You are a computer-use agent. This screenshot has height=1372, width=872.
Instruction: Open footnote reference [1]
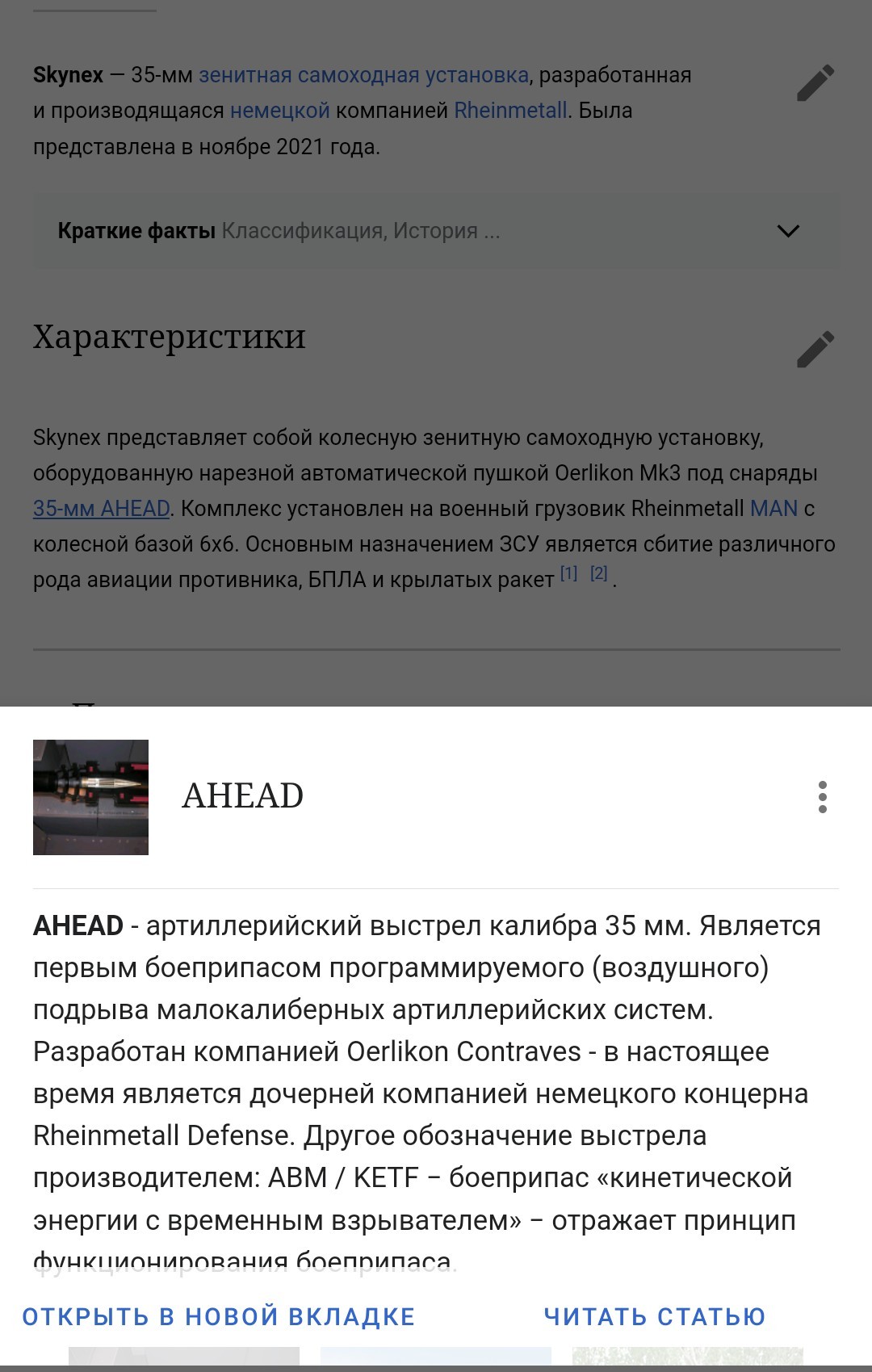[x=569, y=573]
